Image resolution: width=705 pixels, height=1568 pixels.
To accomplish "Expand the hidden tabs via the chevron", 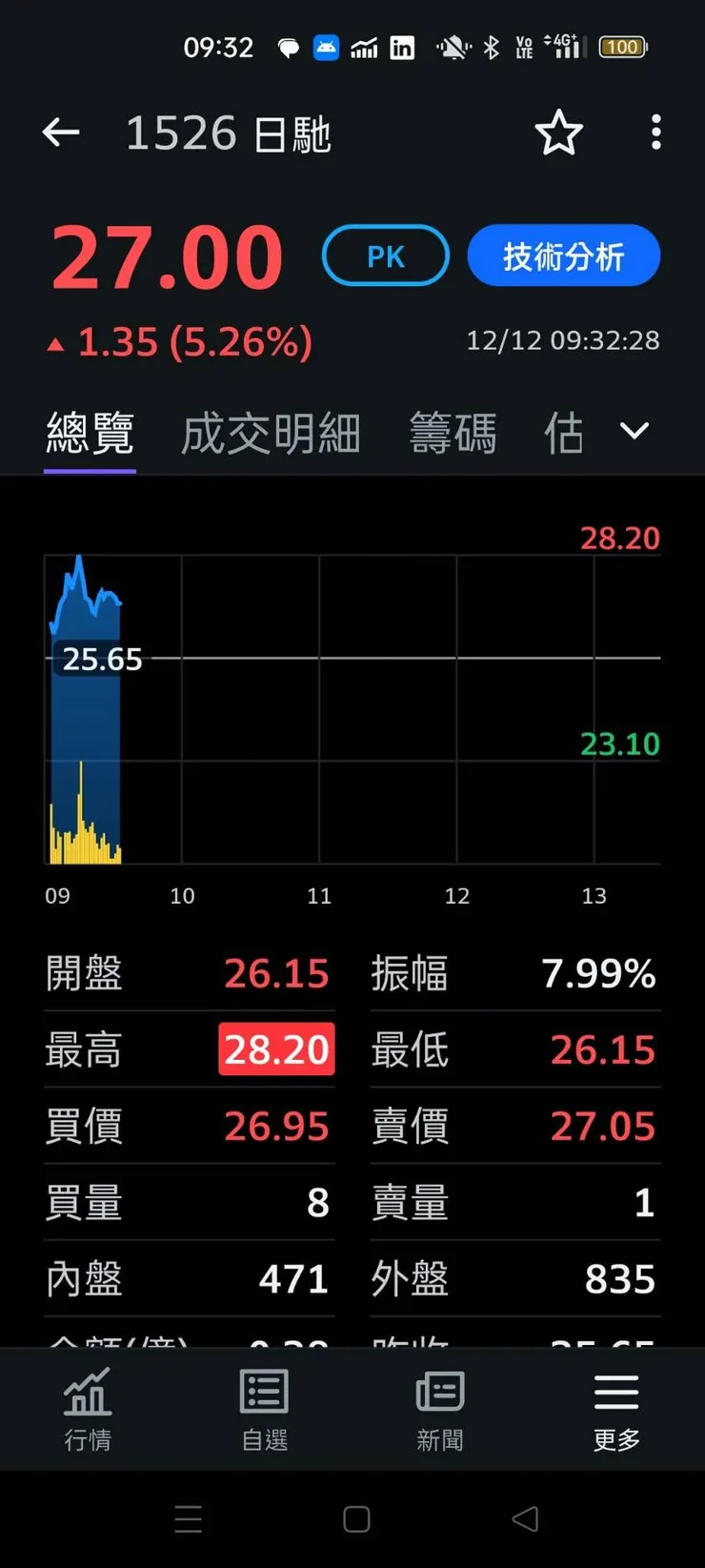I will coord(634,431).
